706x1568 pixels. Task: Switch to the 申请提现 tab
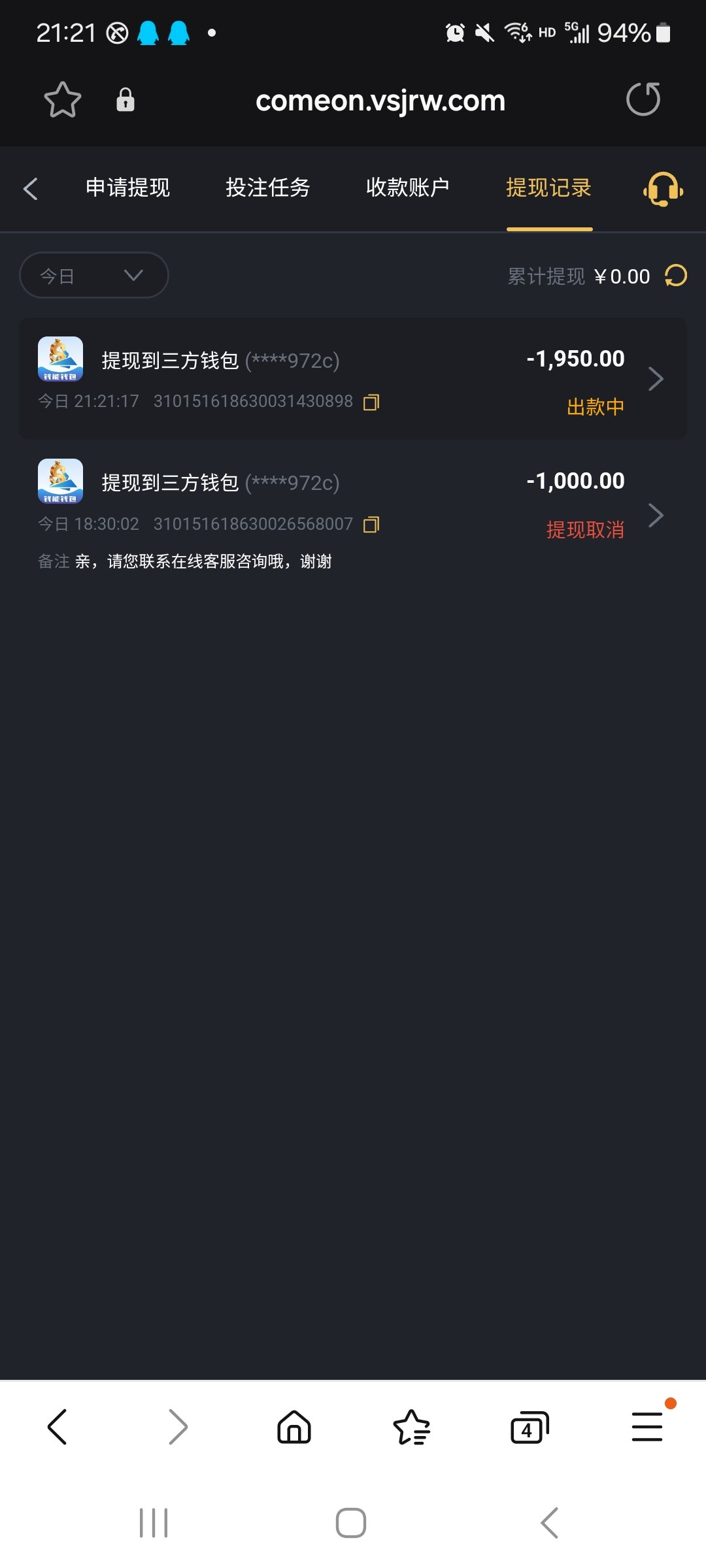127,188
